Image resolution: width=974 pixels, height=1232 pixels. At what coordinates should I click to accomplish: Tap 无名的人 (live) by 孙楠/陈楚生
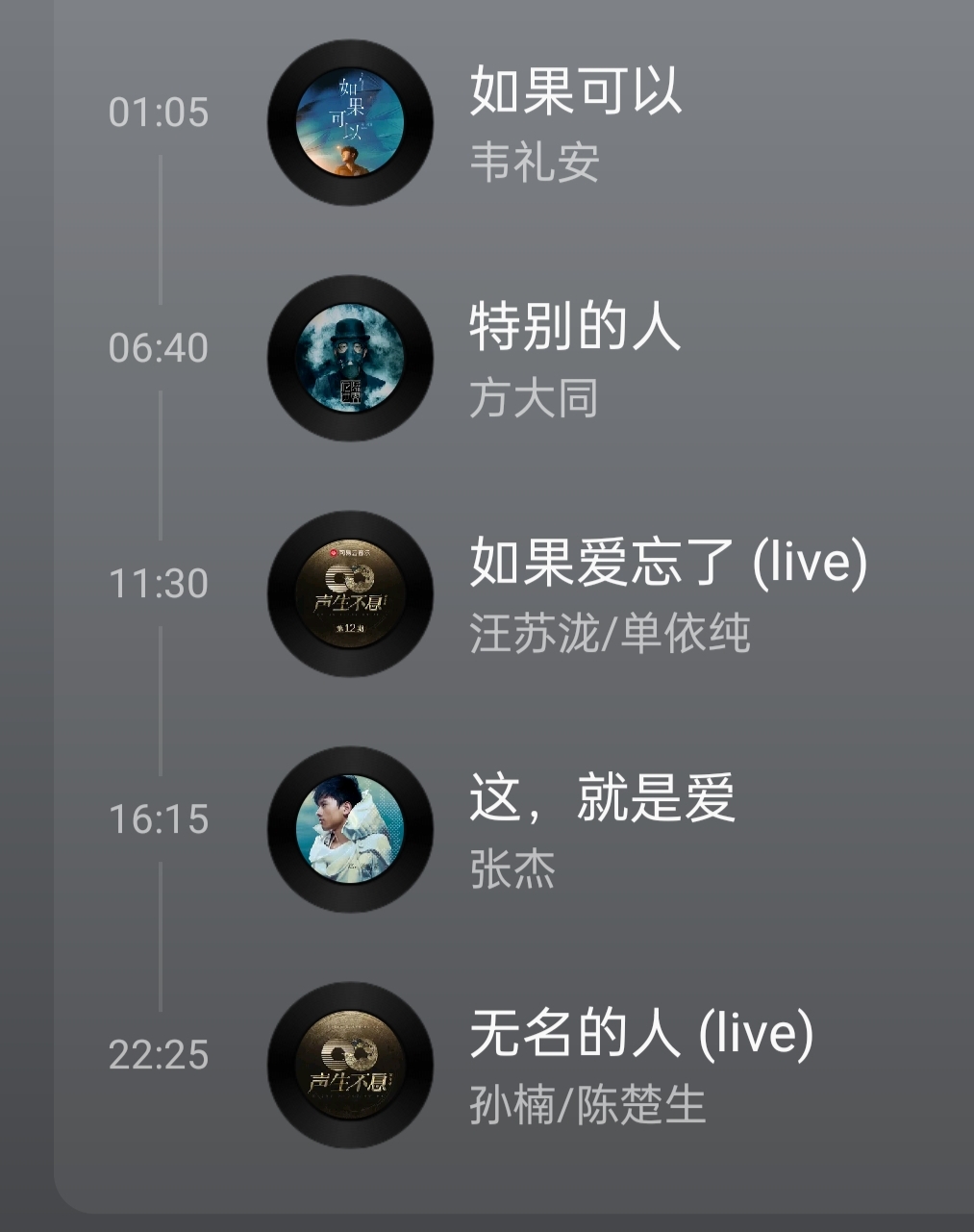pyautogui.click(x=641, y=1035)
